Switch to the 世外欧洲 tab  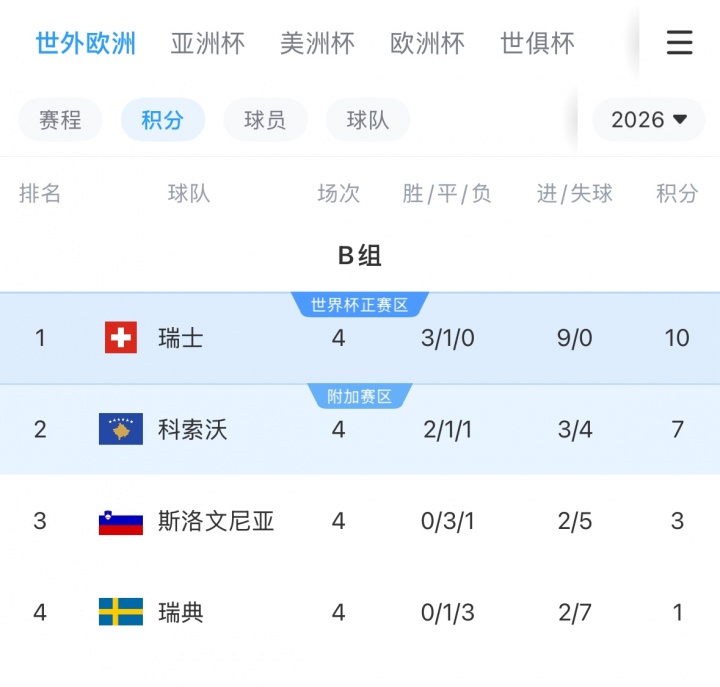coord(86,44)
